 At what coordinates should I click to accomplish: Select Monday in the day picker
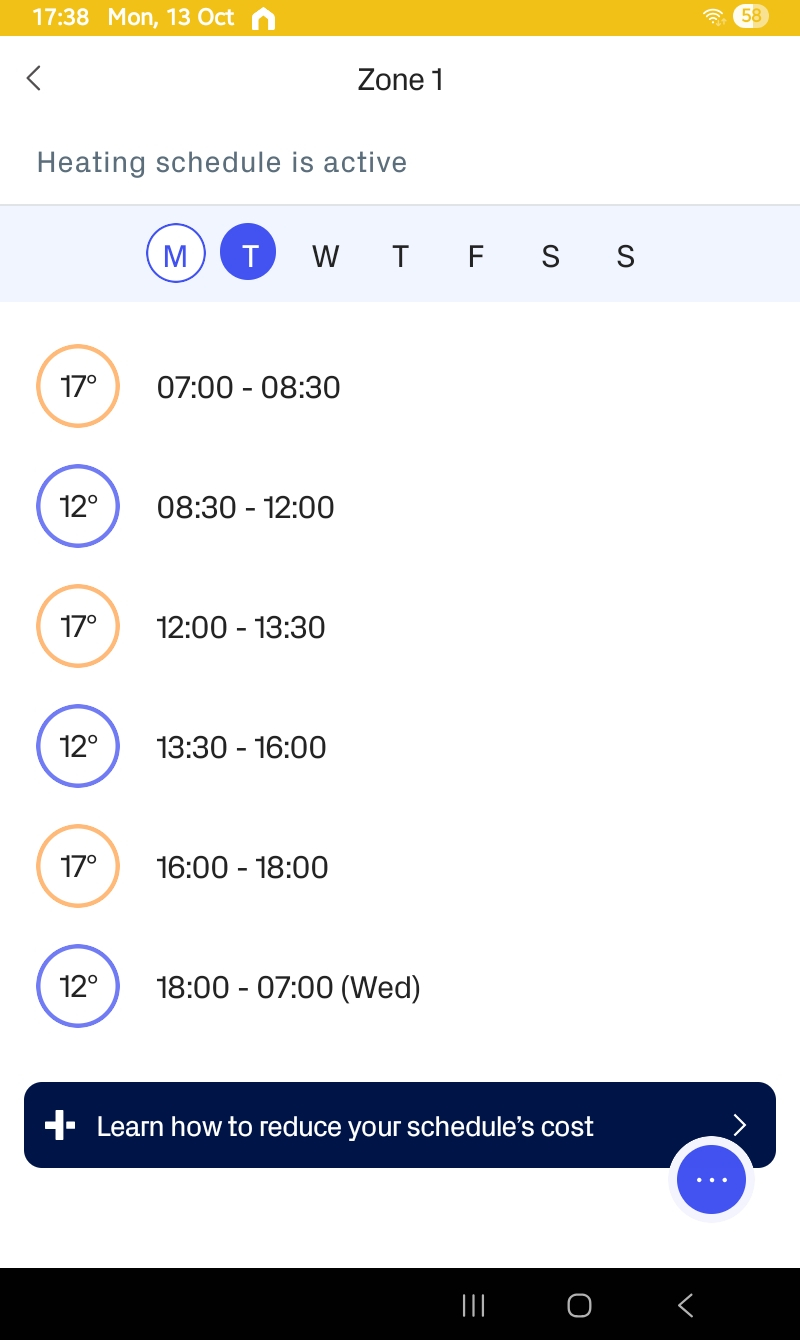tap(175, 256)
